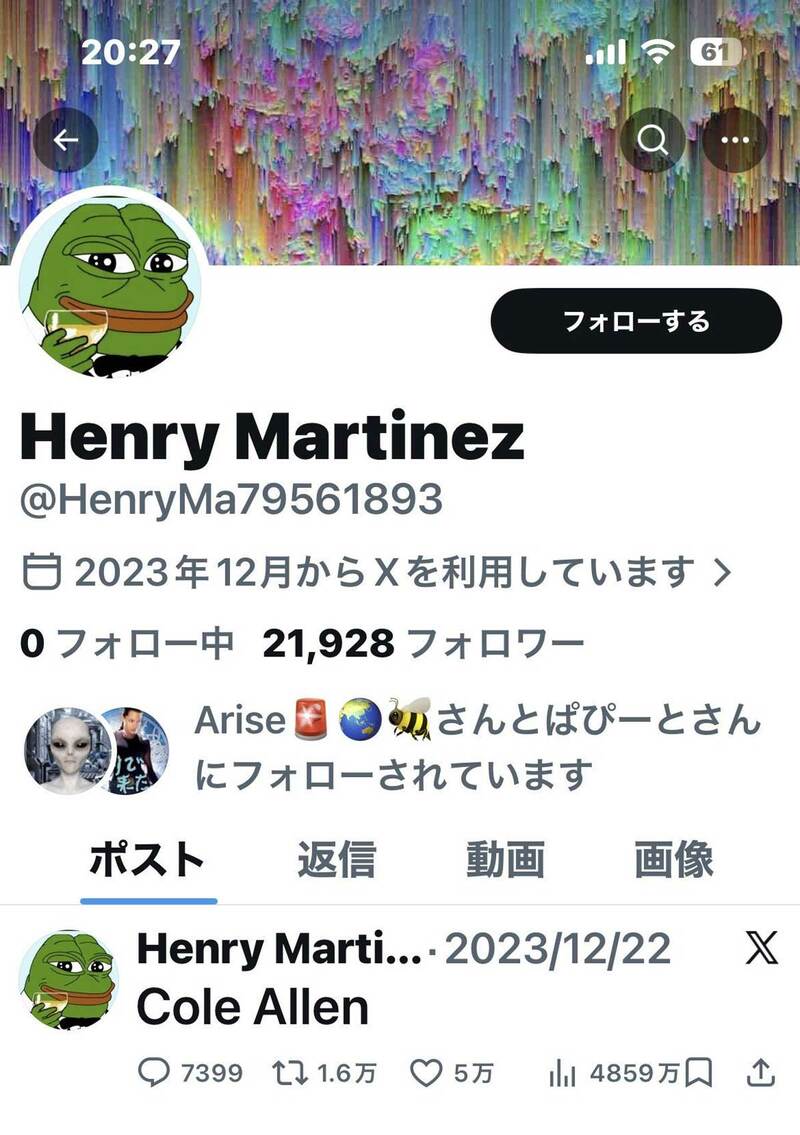Switch to the 動画 tab
This screenshot has width=800, height=1135.
coord(505,859)
